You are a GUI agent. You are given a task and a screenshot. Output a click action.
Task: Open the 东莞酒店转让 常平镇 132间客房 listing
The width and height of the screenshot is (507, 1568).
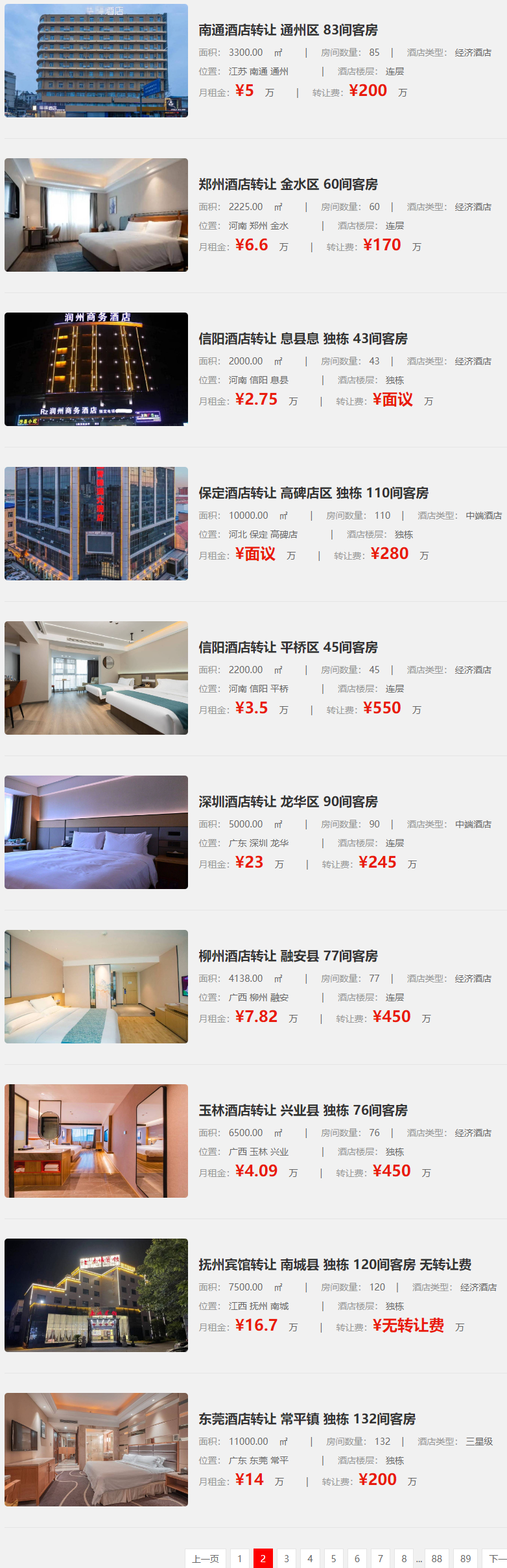tap(307, 1420)
